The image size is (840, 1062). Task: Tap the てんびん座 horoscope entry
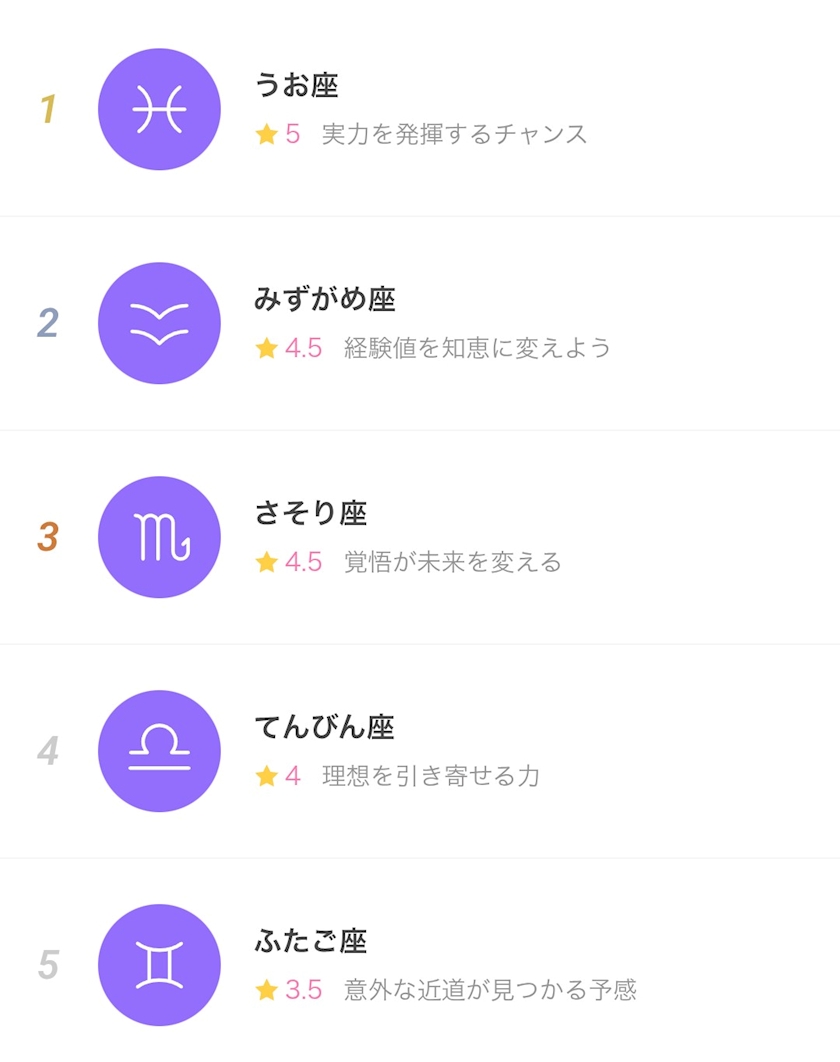pos(420,751)
